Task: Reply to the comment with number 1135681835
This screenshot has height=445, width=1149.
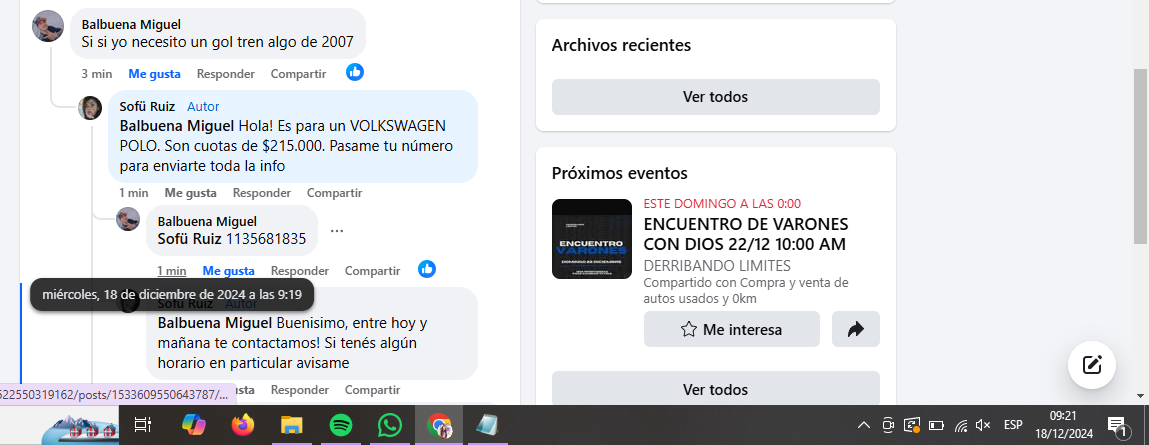Action: (x=299, y=270)
